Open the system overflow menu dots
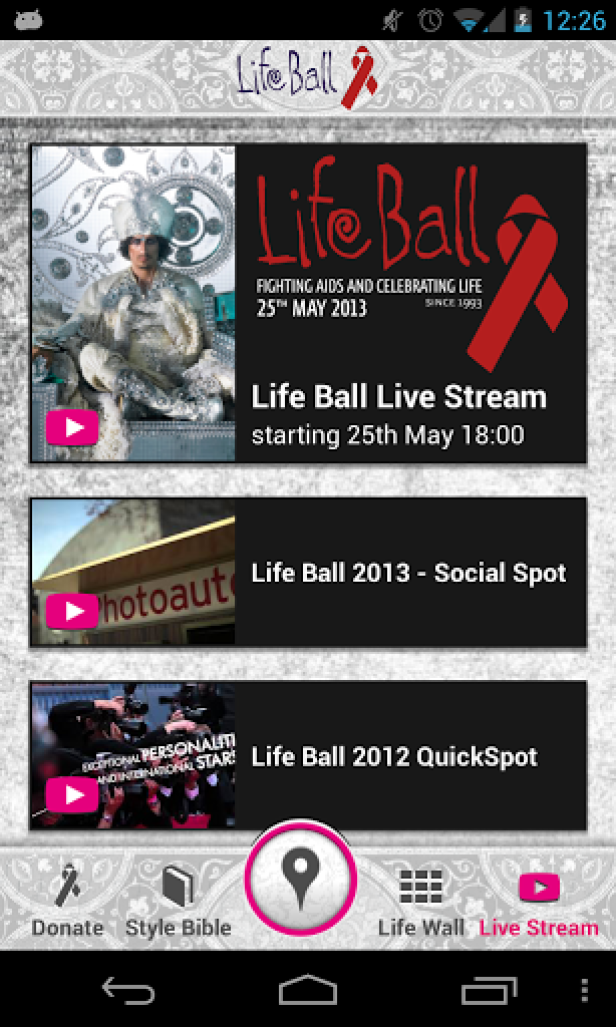 pyautogui.click(x=585, y=990)
